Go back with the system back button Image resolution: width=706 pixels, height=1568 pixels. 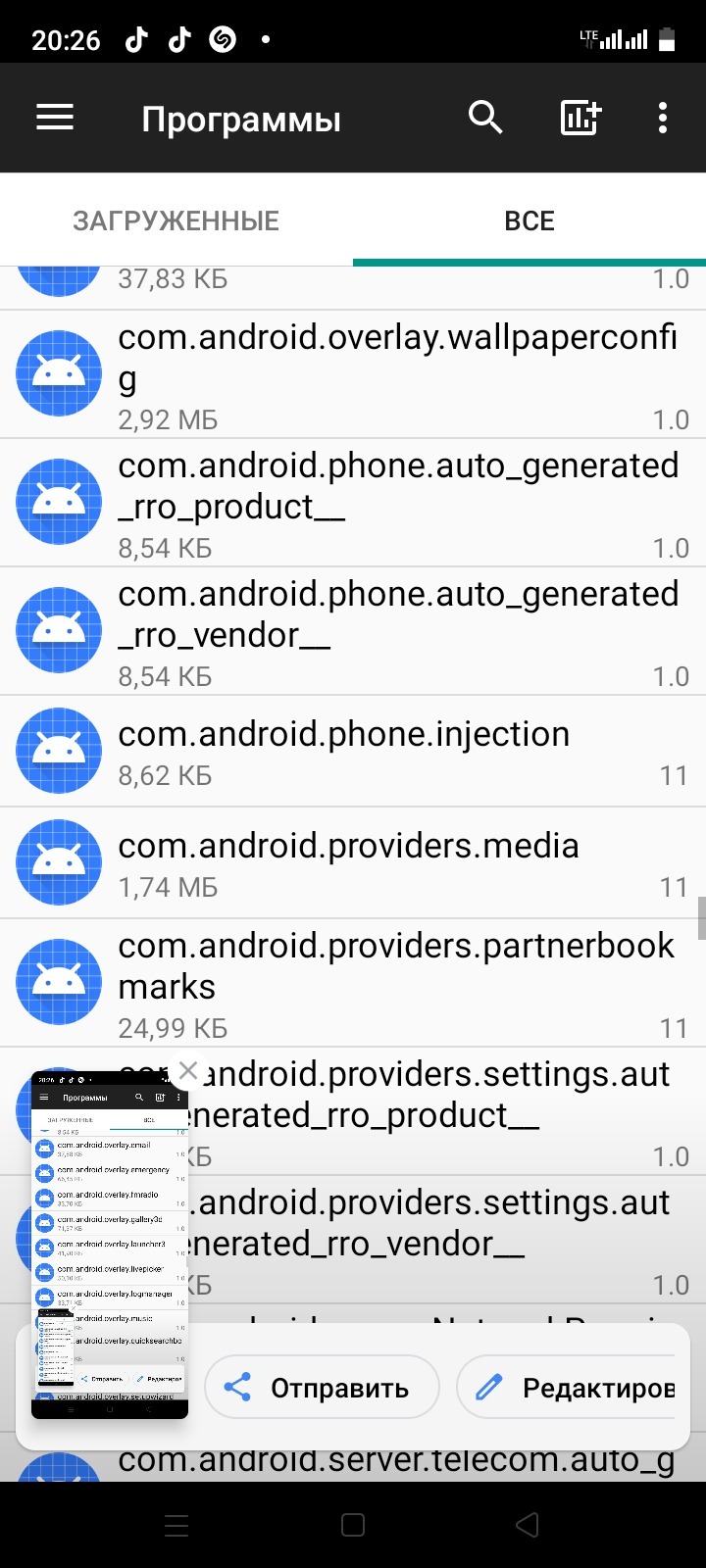[528, 1525]
